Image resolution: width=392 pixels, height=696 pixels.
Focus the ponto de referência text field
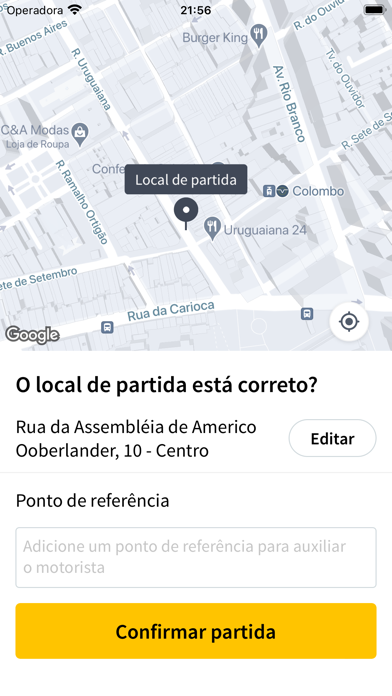(196, 557)
